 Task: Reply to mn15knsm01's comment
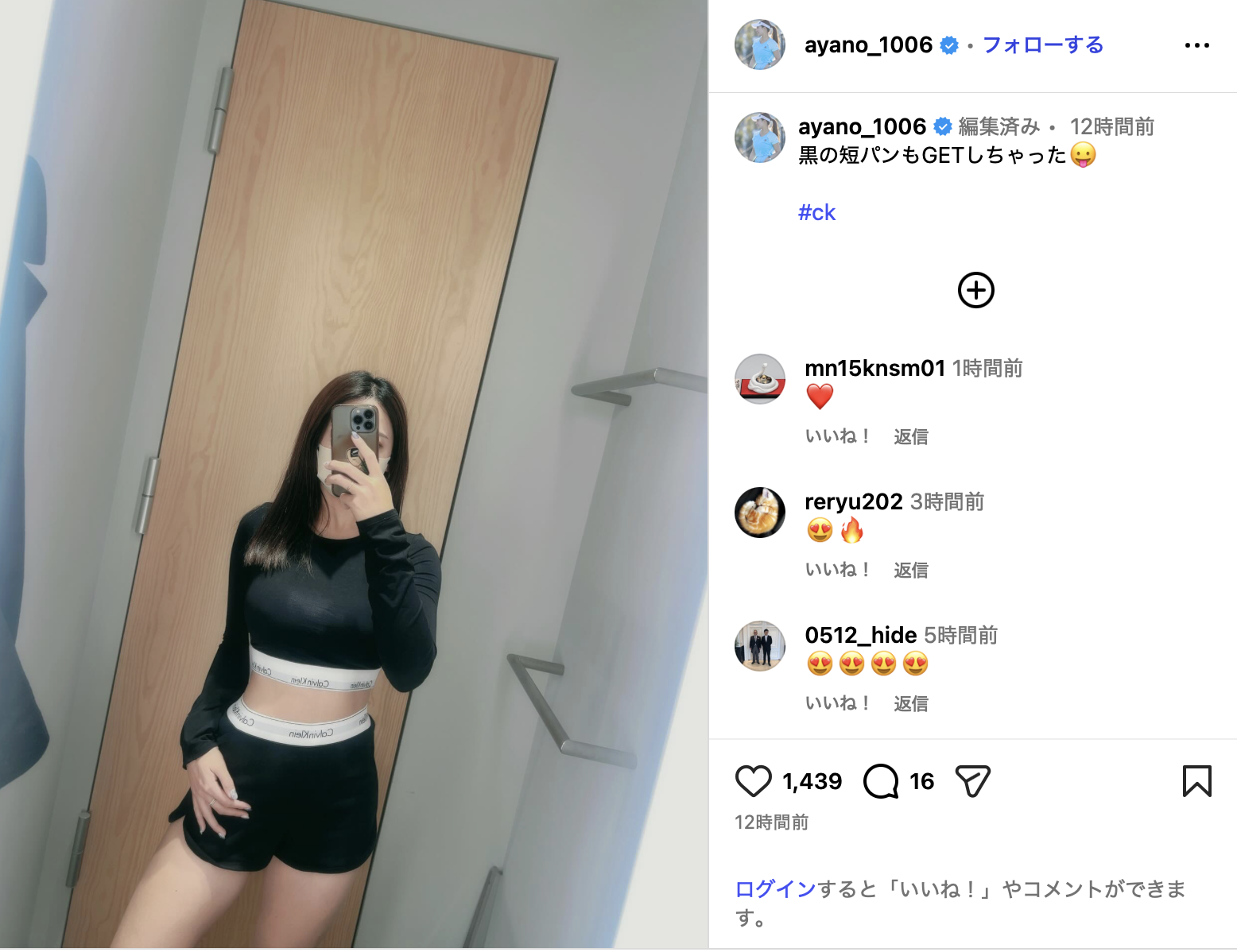coord(910,436)
